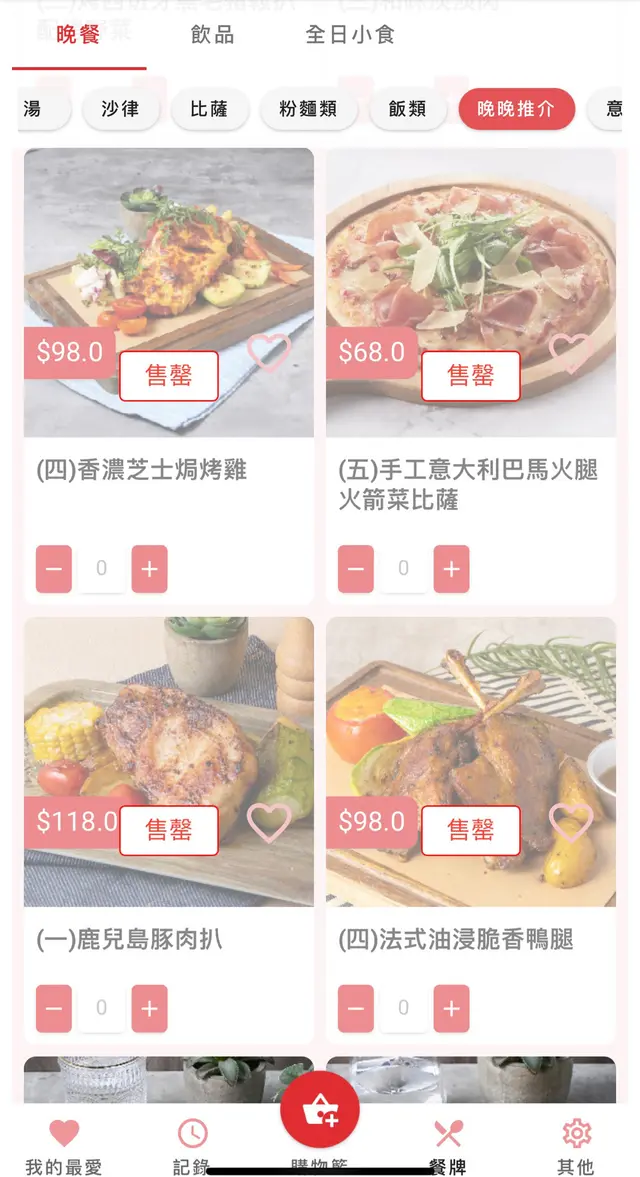
Task: Select the 晚晚推介 category chip
Action: point(516,109)
